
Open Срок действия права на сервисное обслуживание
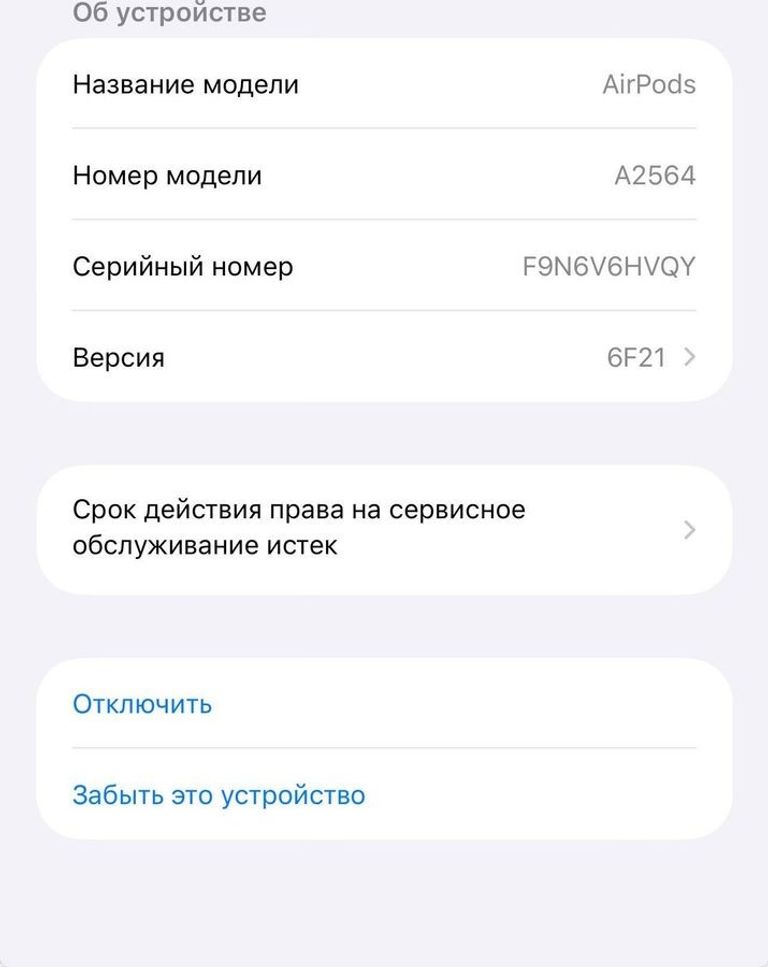[298, 529]
